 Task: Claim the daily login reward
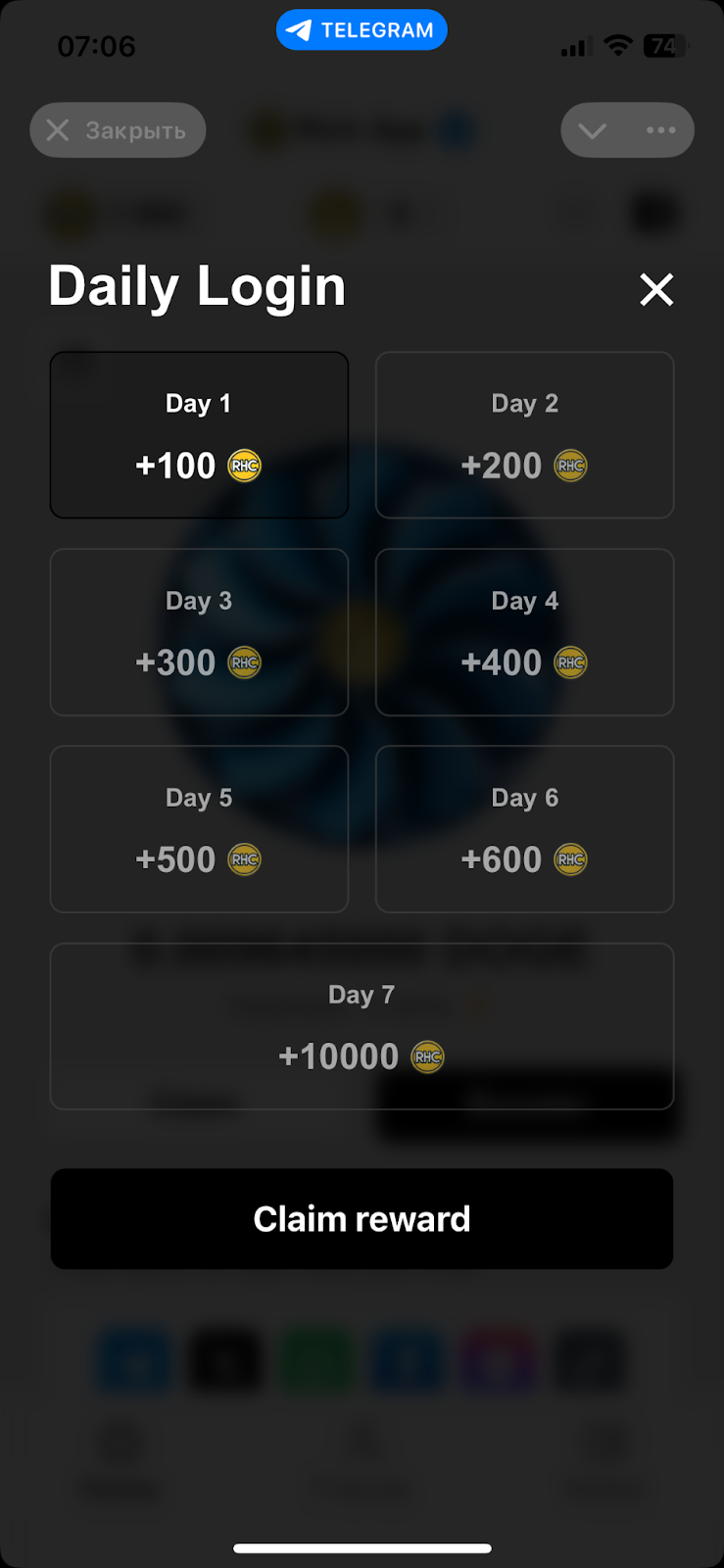point(362,1218)
